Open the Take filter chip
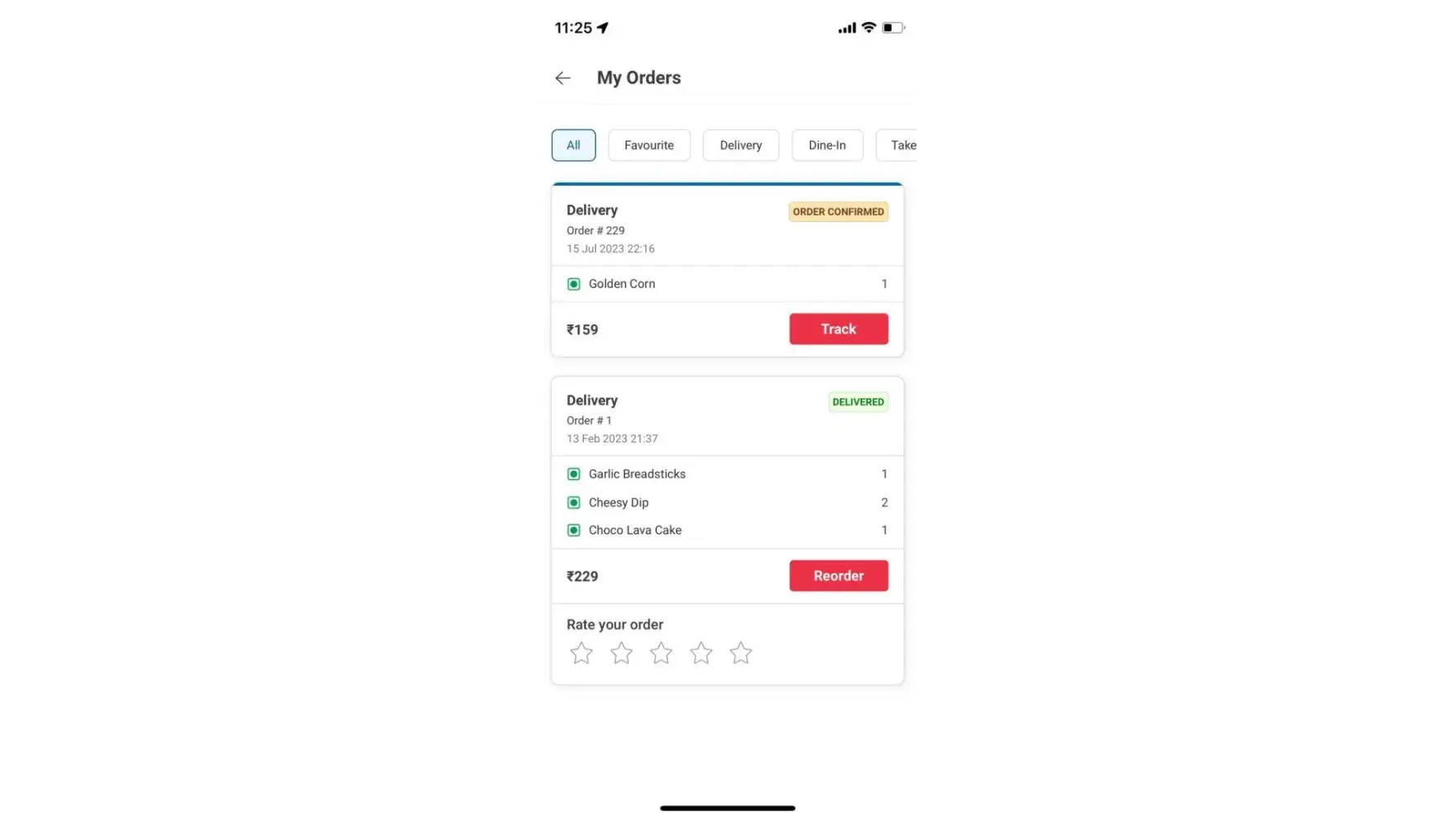The width and height of the screenshot is (1456, 819). (901, 145)
